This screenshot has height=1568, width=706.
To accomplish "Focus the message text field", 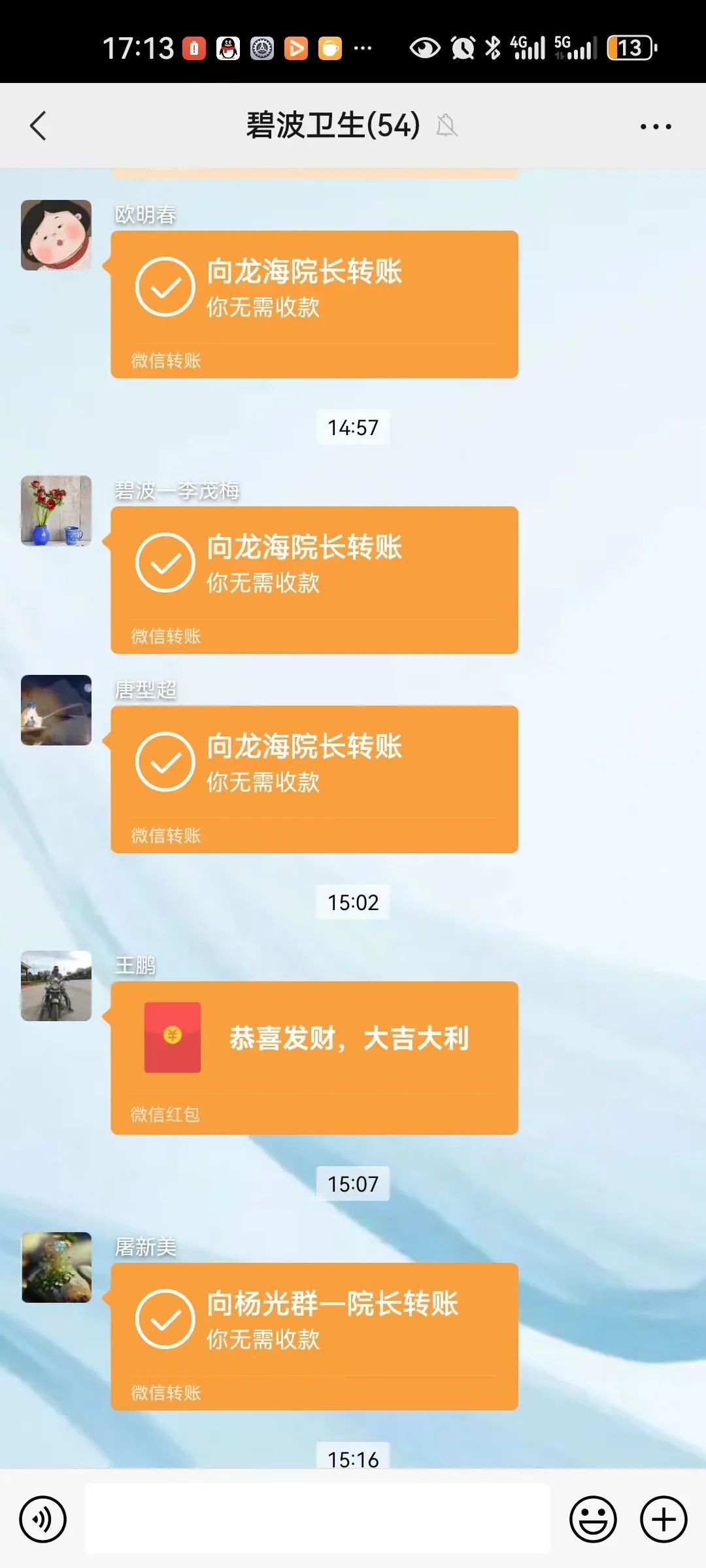I will tap(318, 1518).
